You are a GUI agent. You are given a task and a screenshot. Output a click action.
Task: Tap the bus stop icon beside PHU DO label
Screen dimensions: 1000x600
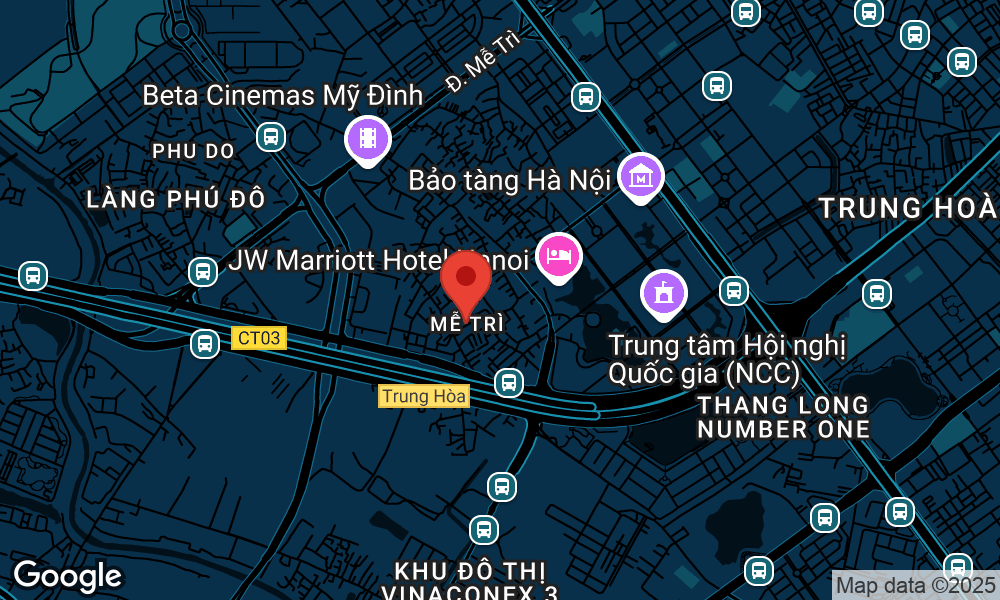(x=269, y=136)
